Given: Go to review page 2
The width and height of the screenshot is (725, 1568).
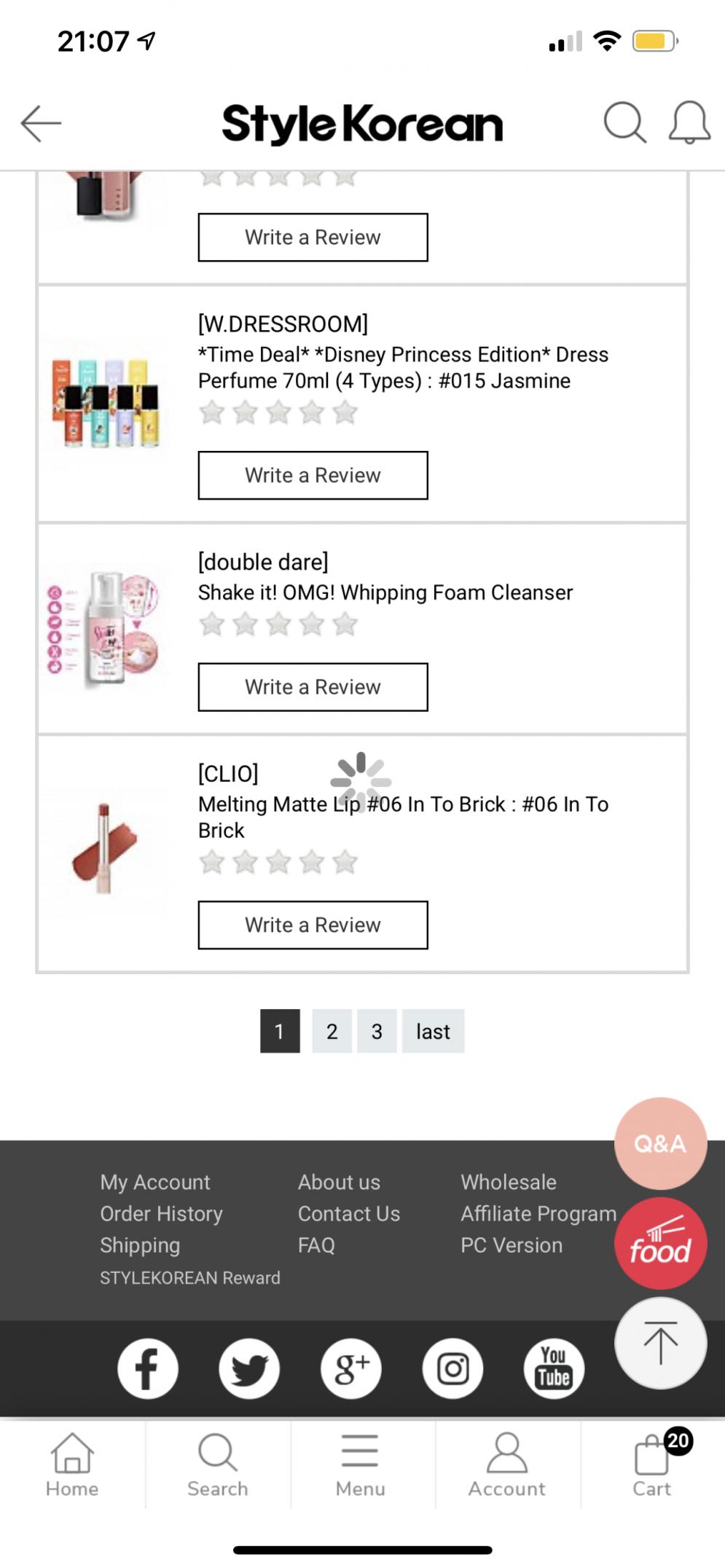Looking at the screenshot, I should [x=332, y=1031].
